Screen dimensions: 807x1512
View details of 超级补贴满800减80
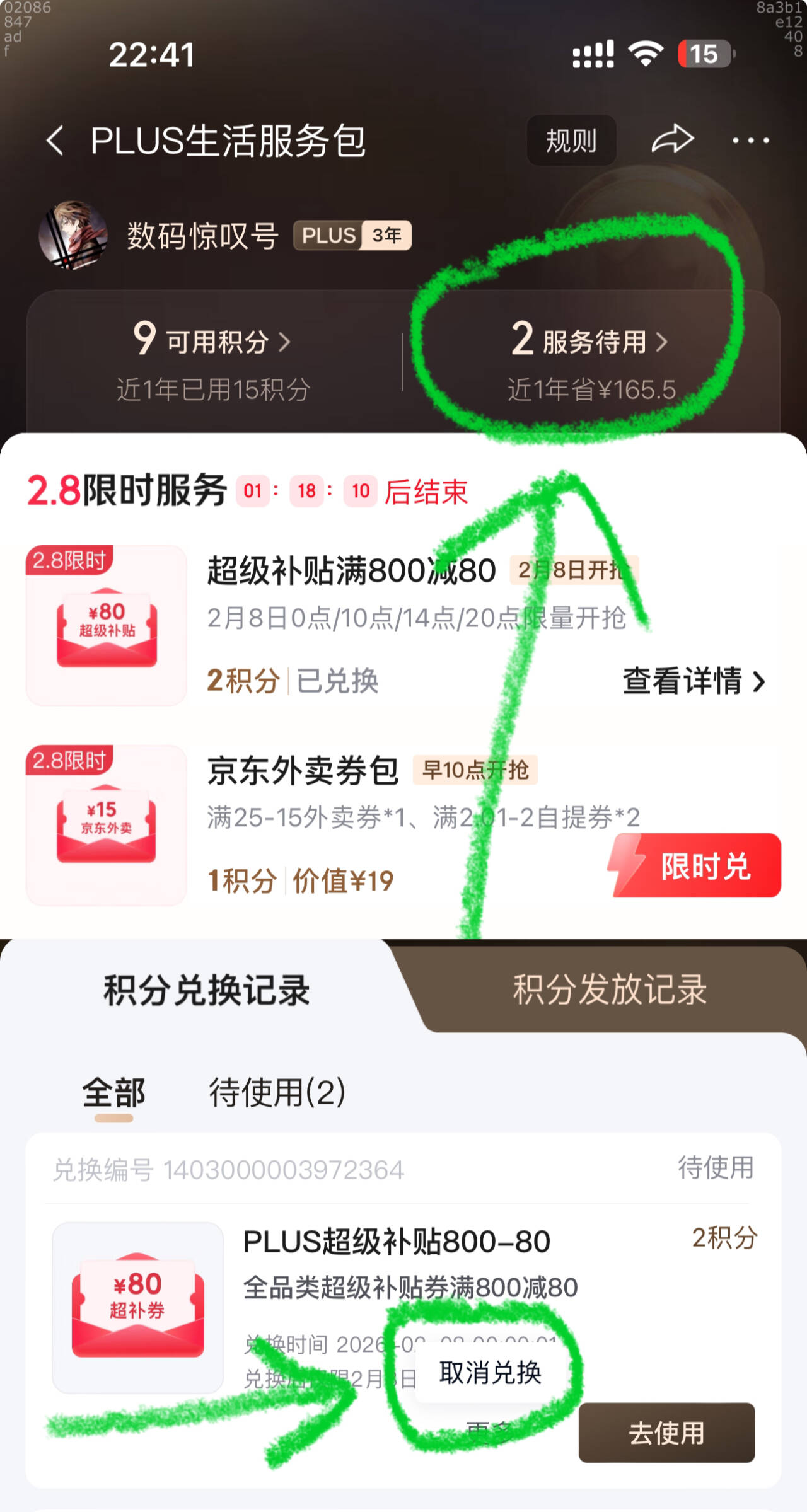(694, 681)
